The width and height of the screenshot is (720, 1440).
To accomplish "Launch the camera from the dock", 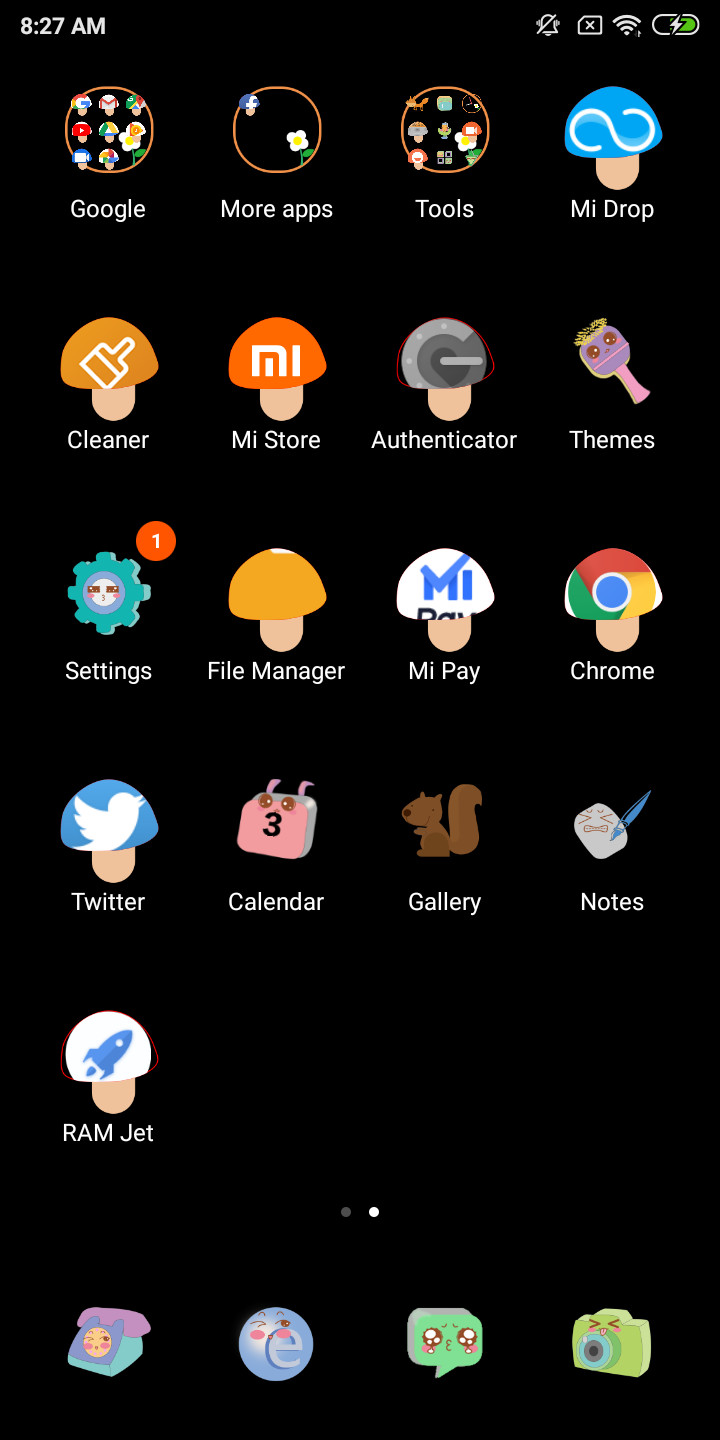I will tap(612, 1342).
